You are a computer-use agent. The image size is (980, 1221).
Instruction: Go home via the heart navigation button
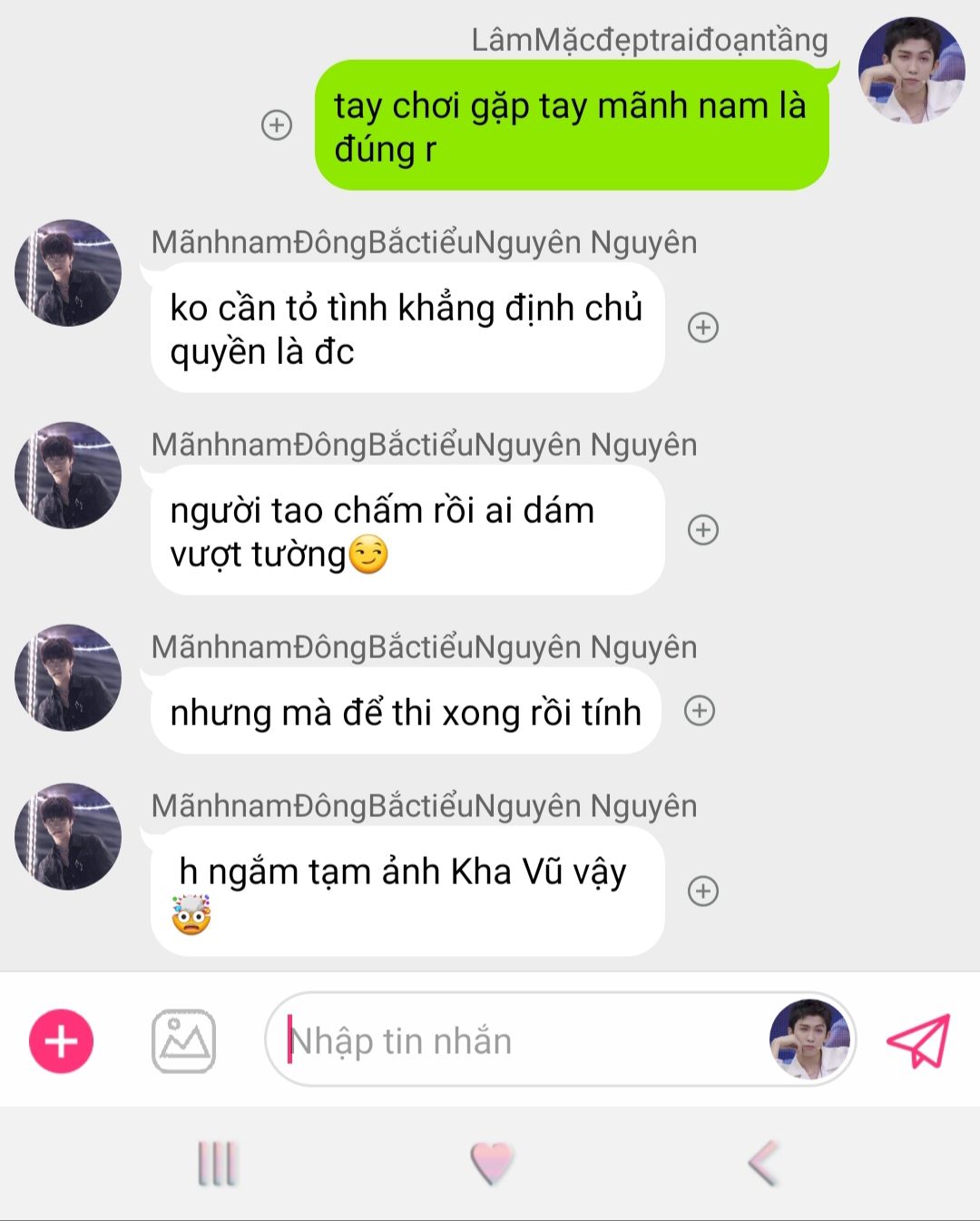pos(492,1163)
